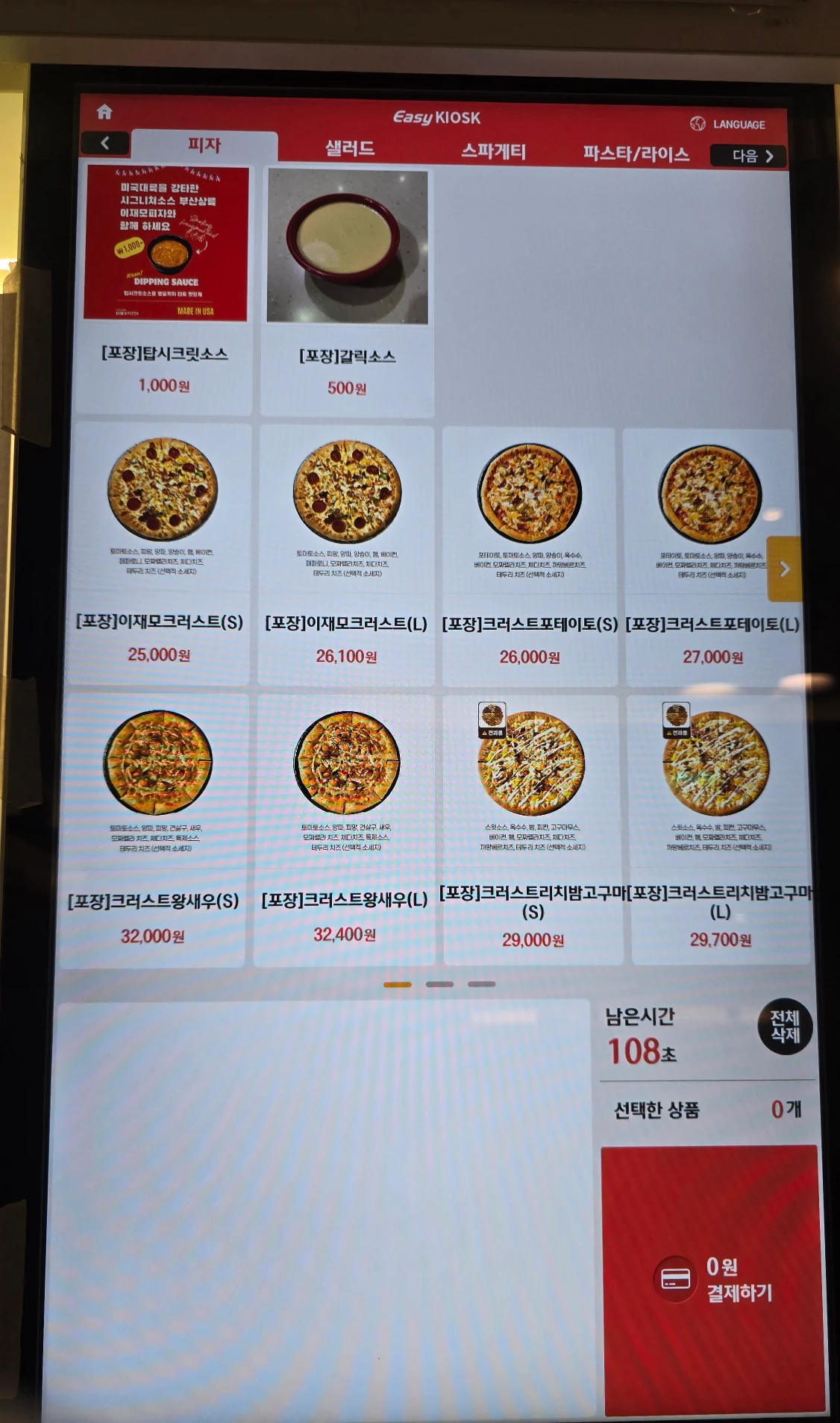Select [포장]갈릭소스 for 500원
Screen dimensions: 840x1423
point(347,291)
